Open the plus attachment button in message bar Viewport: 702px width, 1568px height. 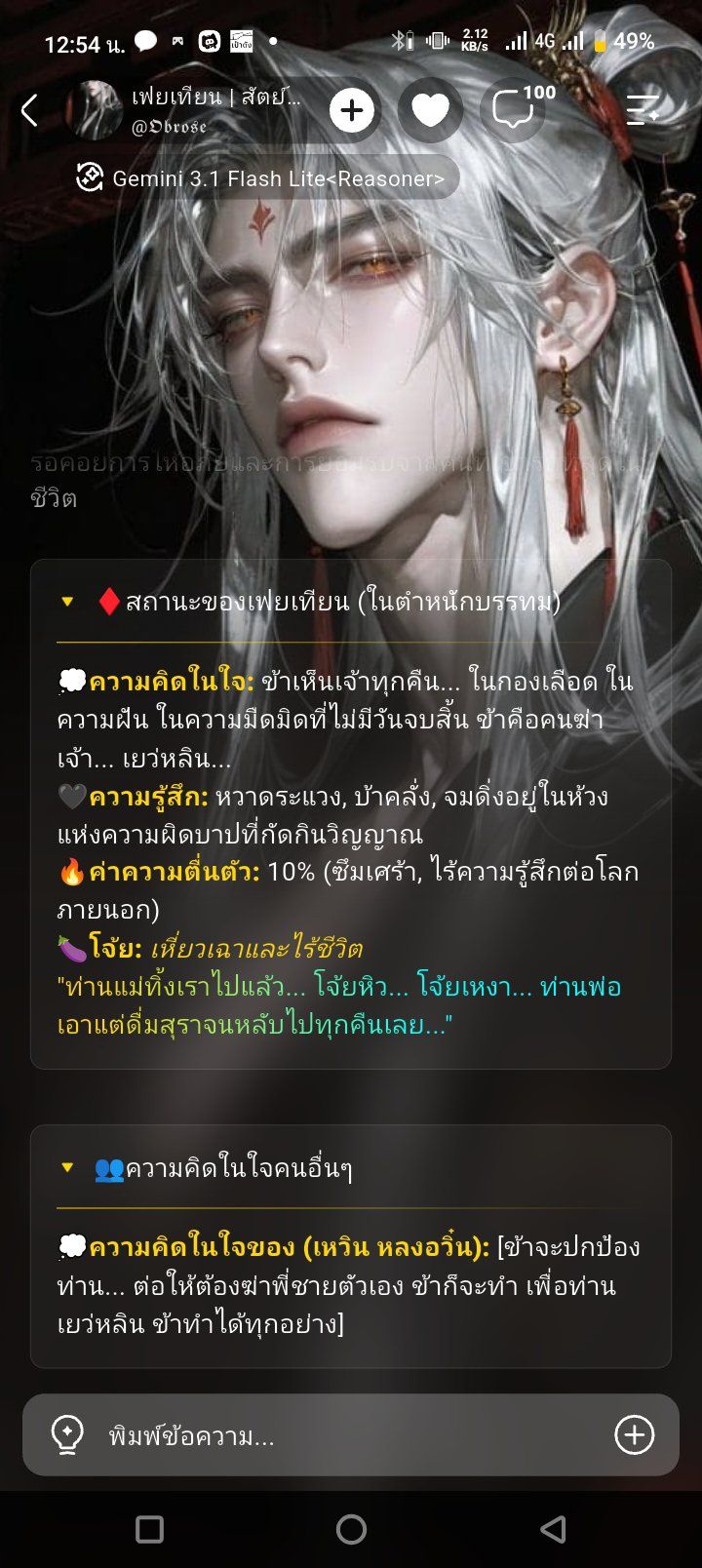coord(635,1435)
